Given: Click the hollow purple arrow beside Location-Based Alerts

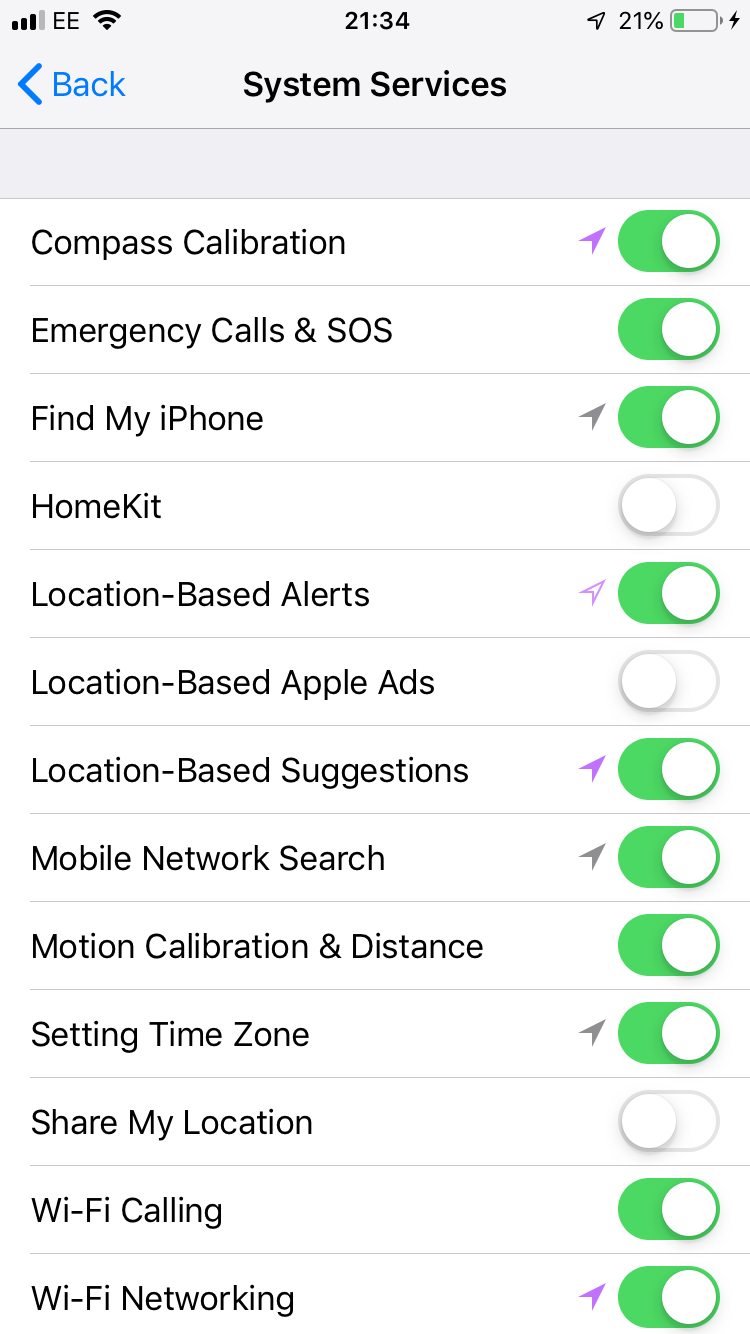Looking at the screenshot, I should point(591,593).
